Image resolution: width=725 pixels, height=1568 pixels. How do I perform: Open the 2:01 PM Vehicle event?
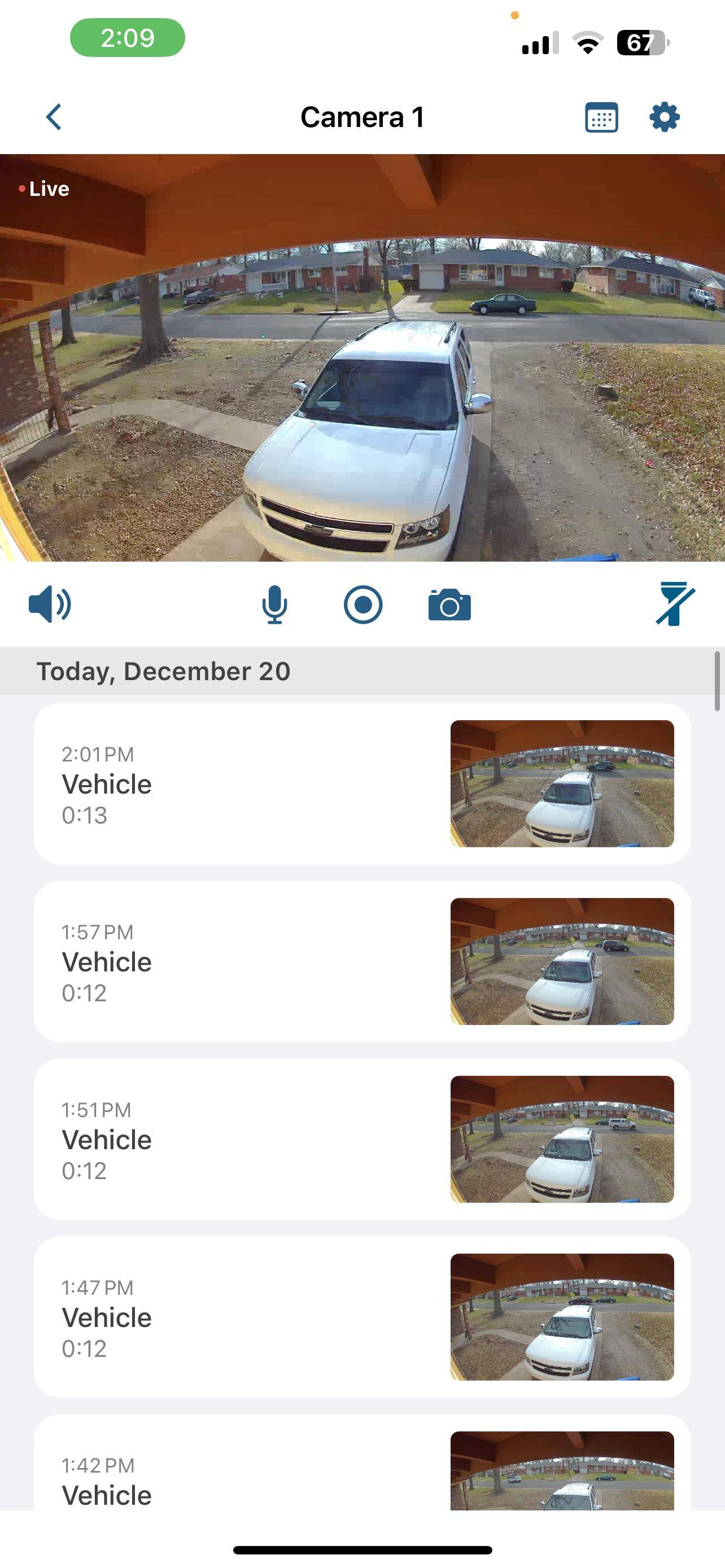tap(361, 783)
